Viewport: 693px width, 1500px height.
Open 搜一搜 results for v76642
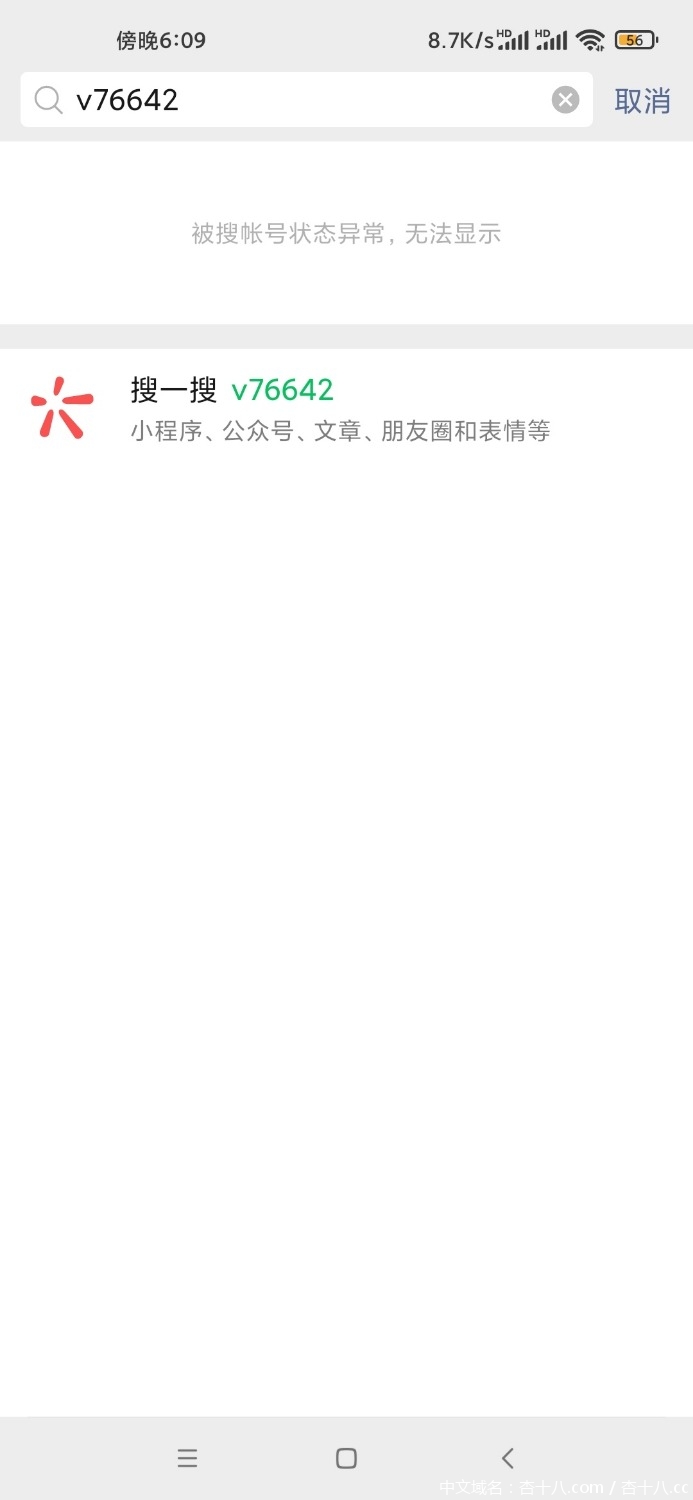pos(340,408)
